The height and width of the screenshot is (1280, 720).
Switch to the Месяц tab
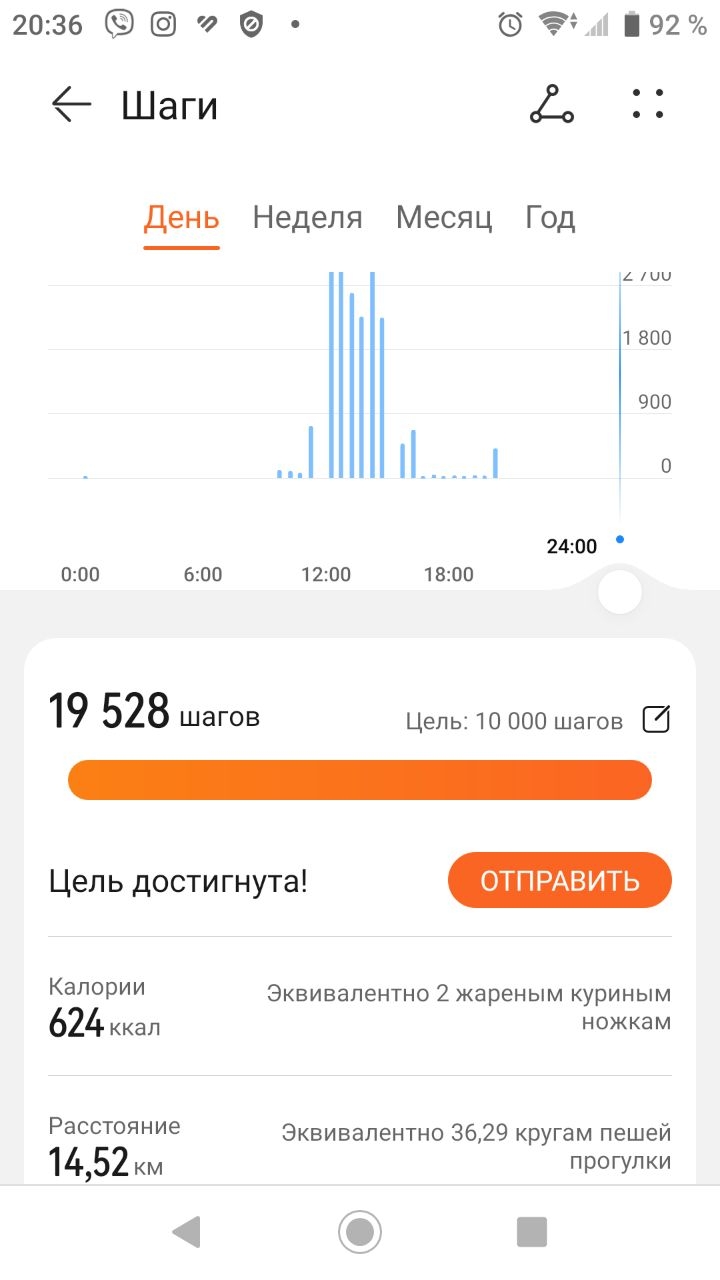pos(444,217)
